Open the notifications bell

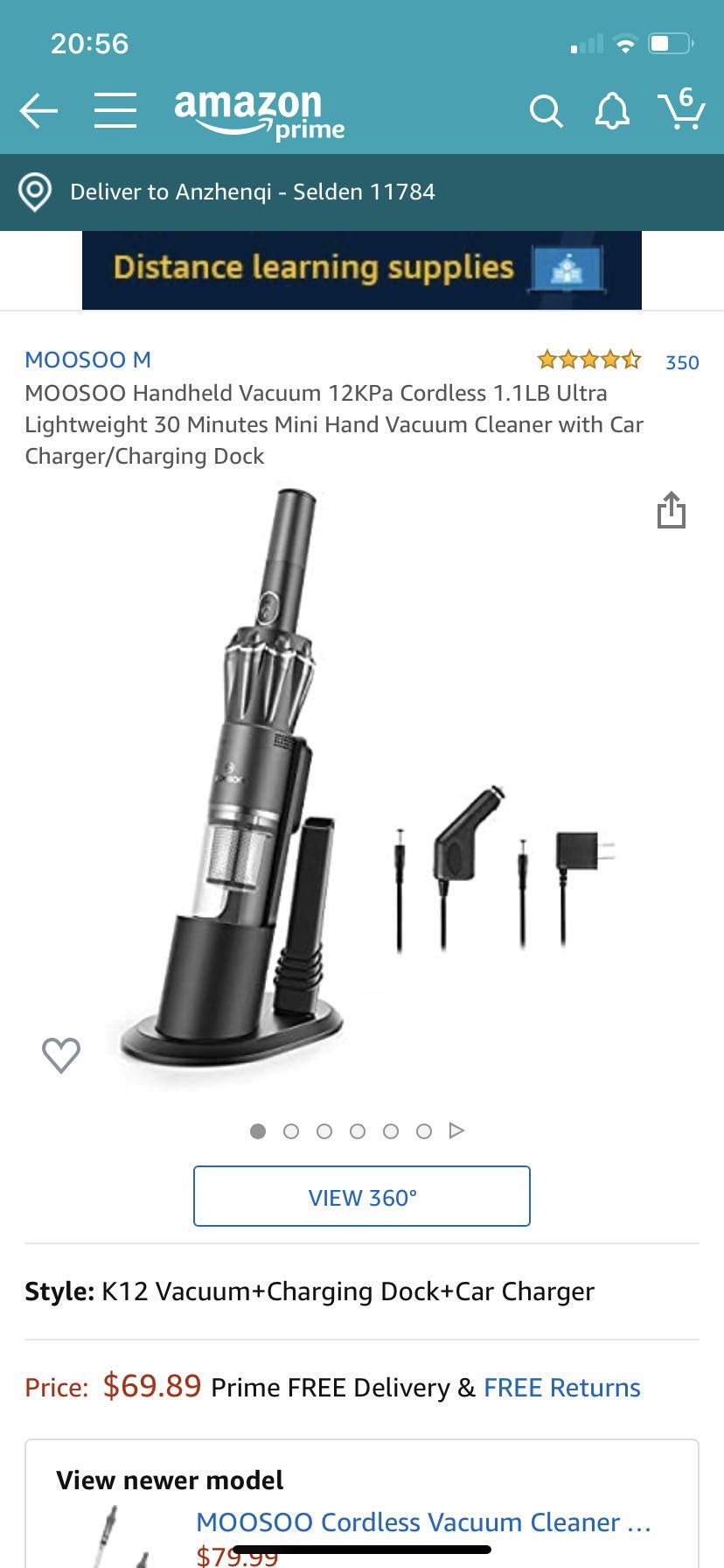(612, 111)
